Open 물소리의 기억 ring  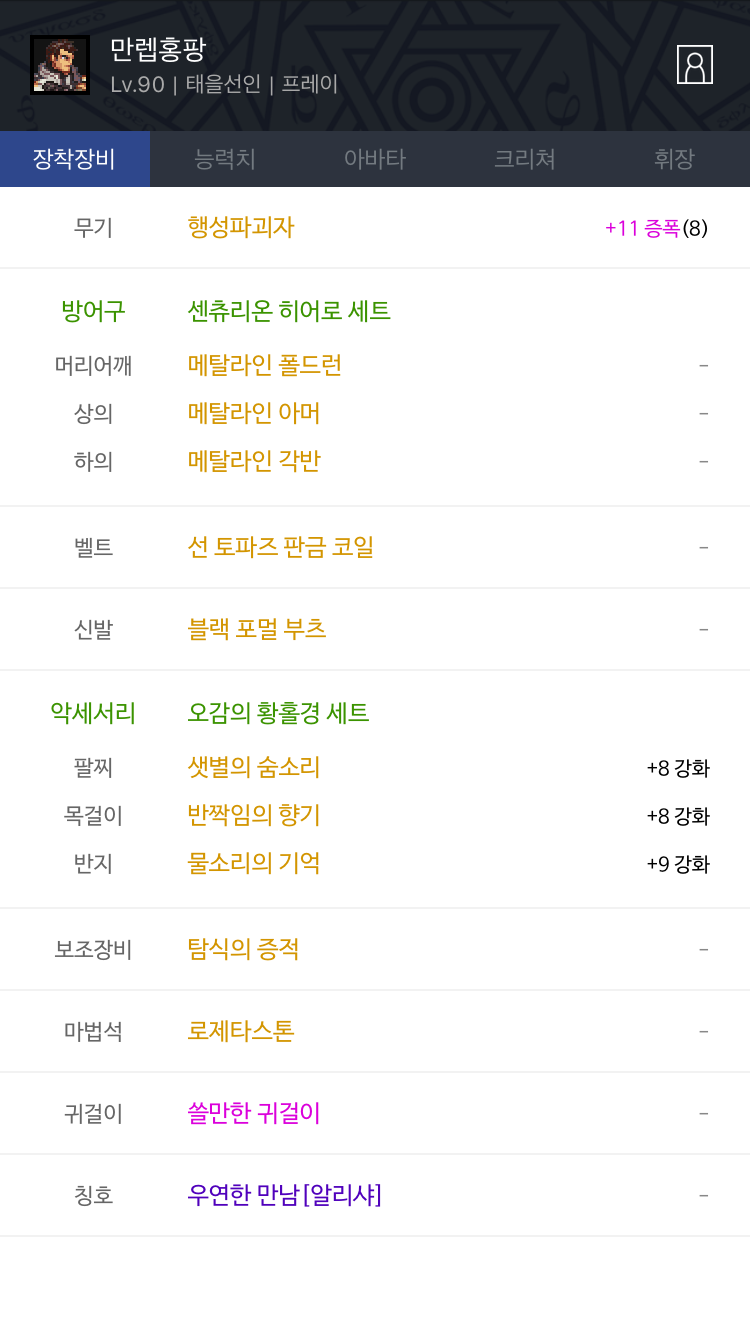tap(254, 863)
